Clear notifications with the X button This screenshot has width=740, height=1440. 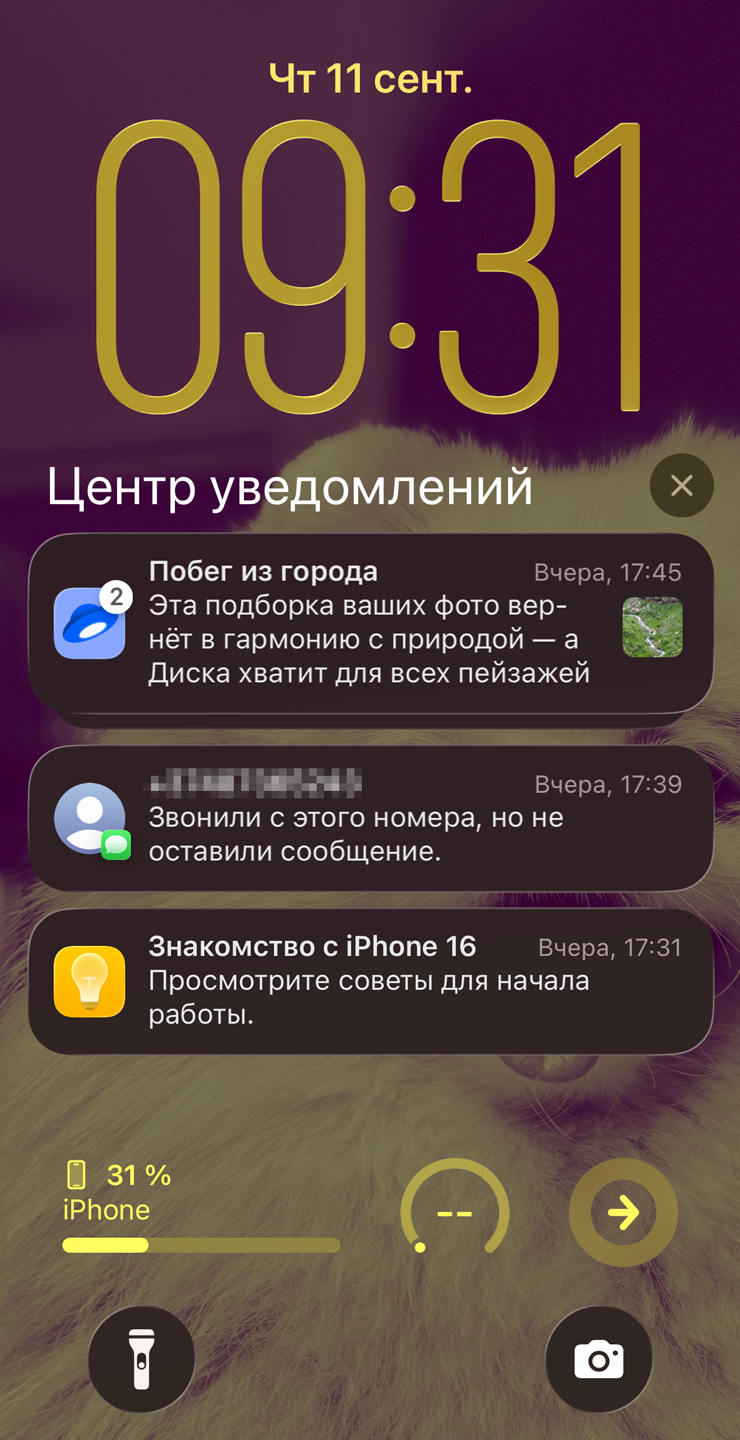[x=681, y=486]
